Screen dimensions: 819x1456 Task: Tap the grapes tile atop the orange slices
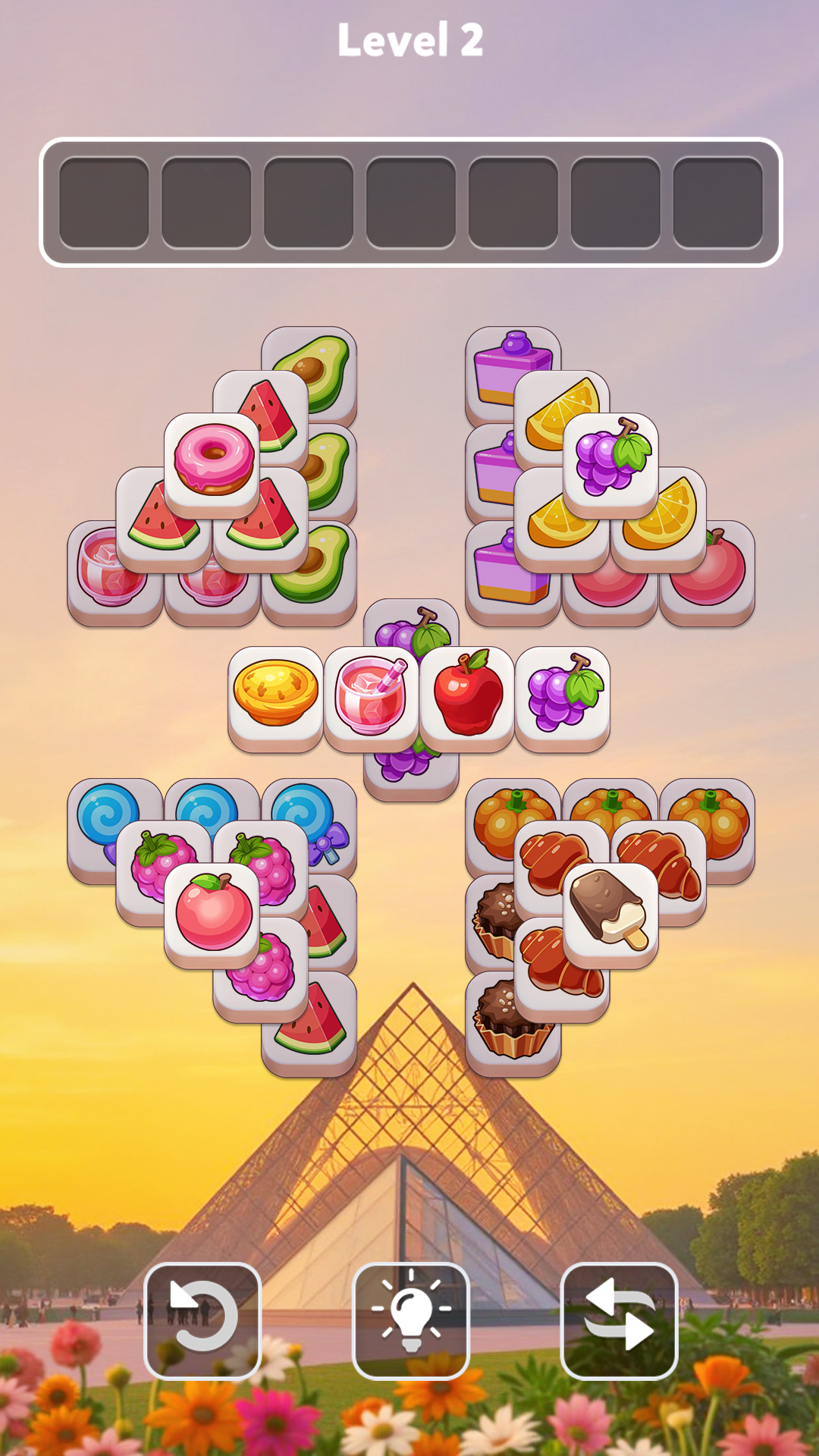coord(610,460)
